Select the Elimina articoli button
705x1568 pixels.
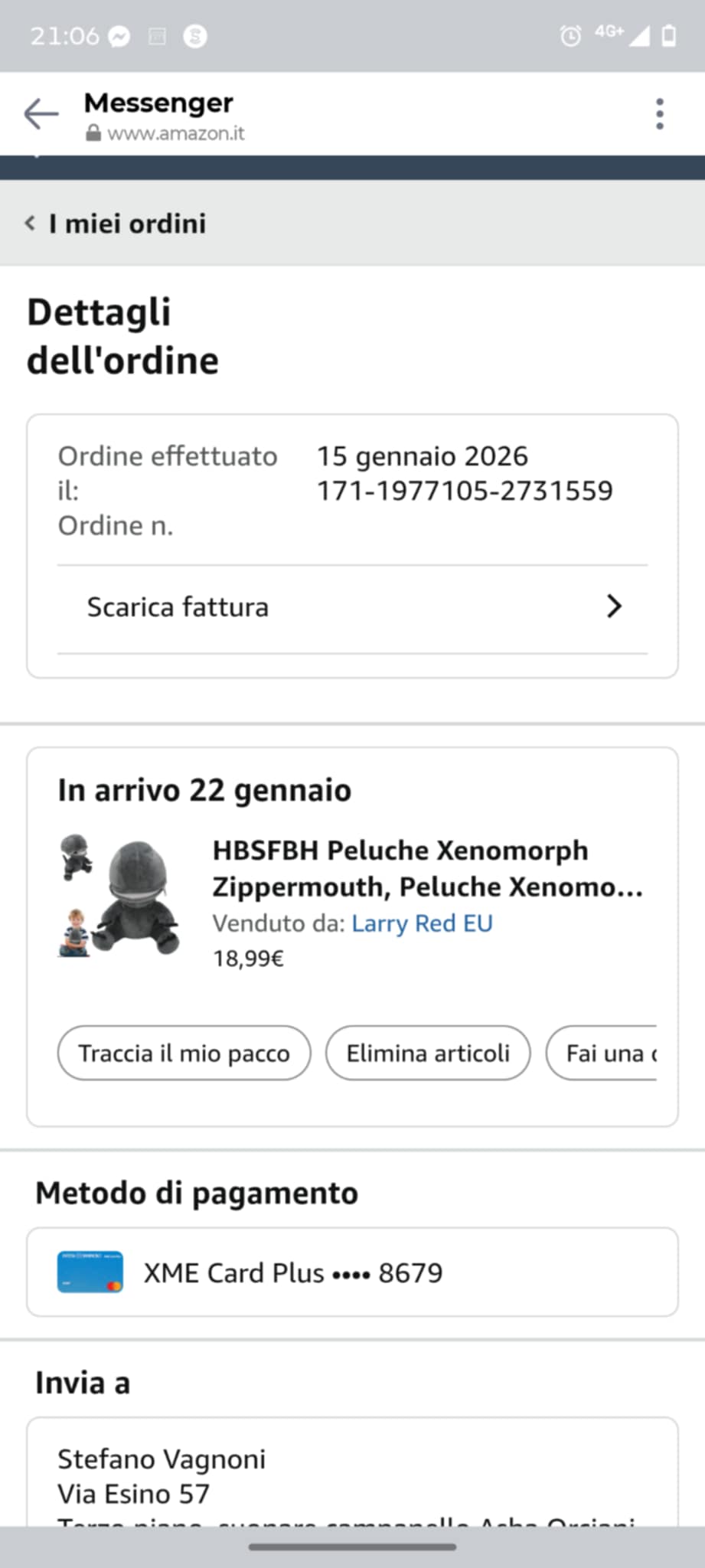[428, 1053]
